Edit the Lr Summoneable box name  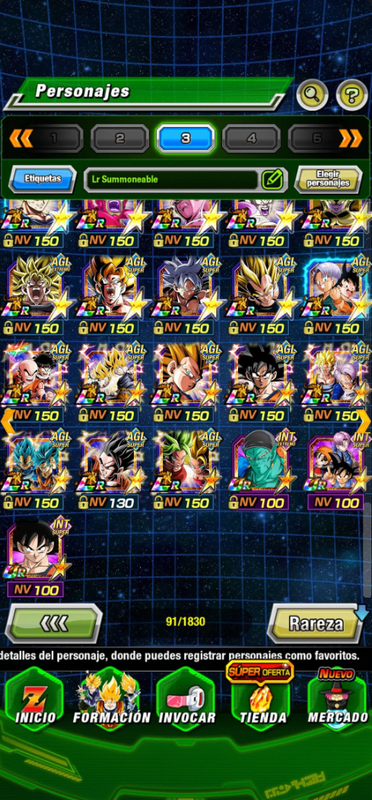(272, 179)
